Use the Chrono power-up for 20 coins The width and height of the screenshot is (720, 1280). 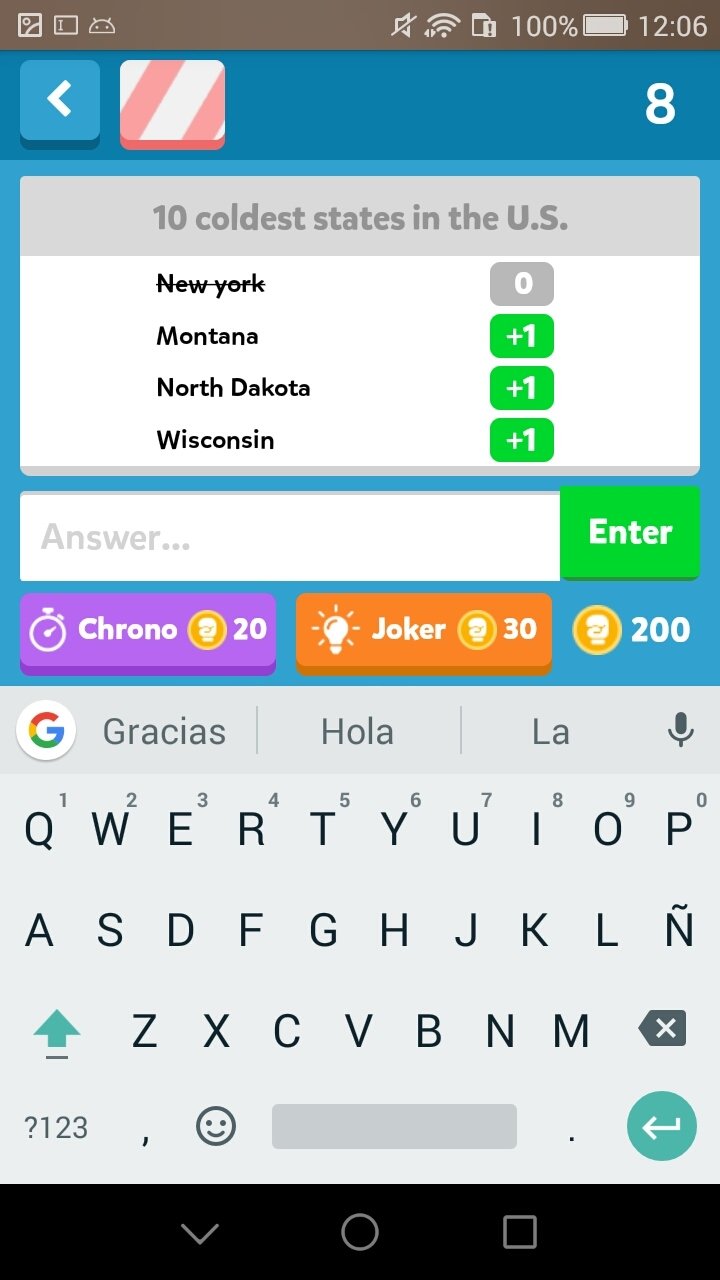pyautogui.click(x=148, y=633)
